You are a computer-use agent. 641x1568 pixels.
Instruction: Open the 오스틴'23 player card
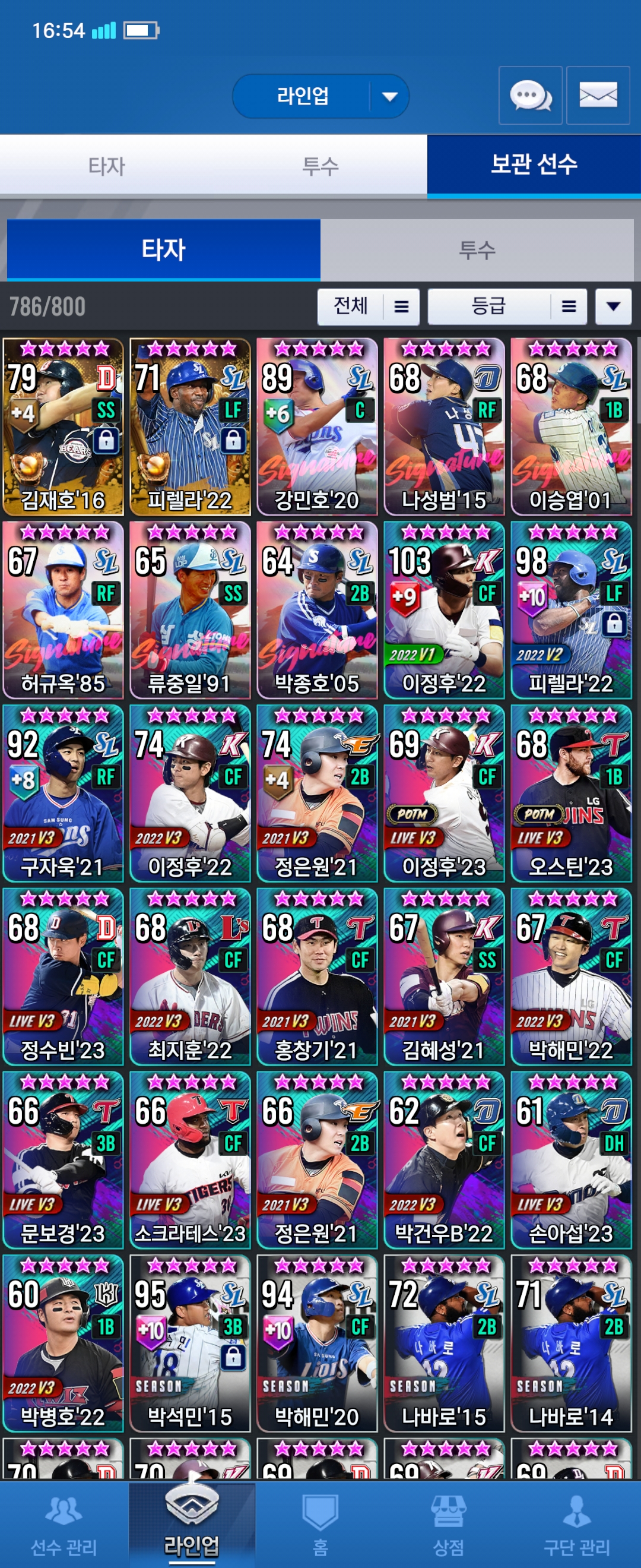(571, 793)
